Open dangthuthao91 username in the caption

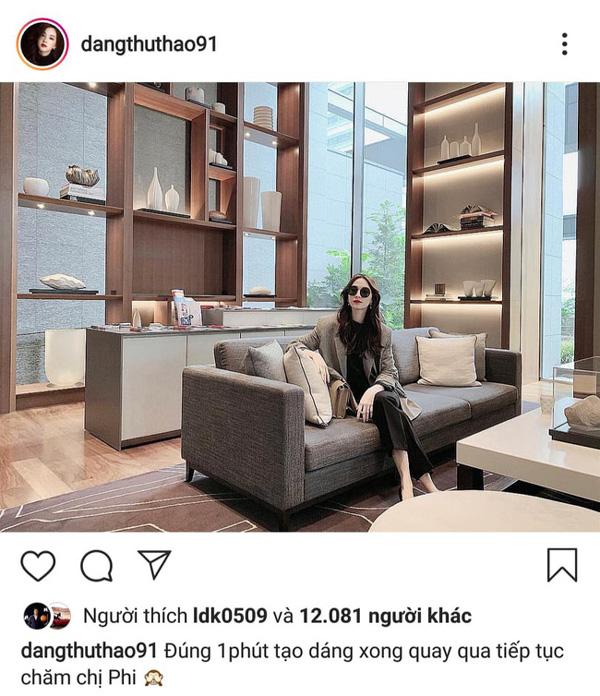click(87, 651)
